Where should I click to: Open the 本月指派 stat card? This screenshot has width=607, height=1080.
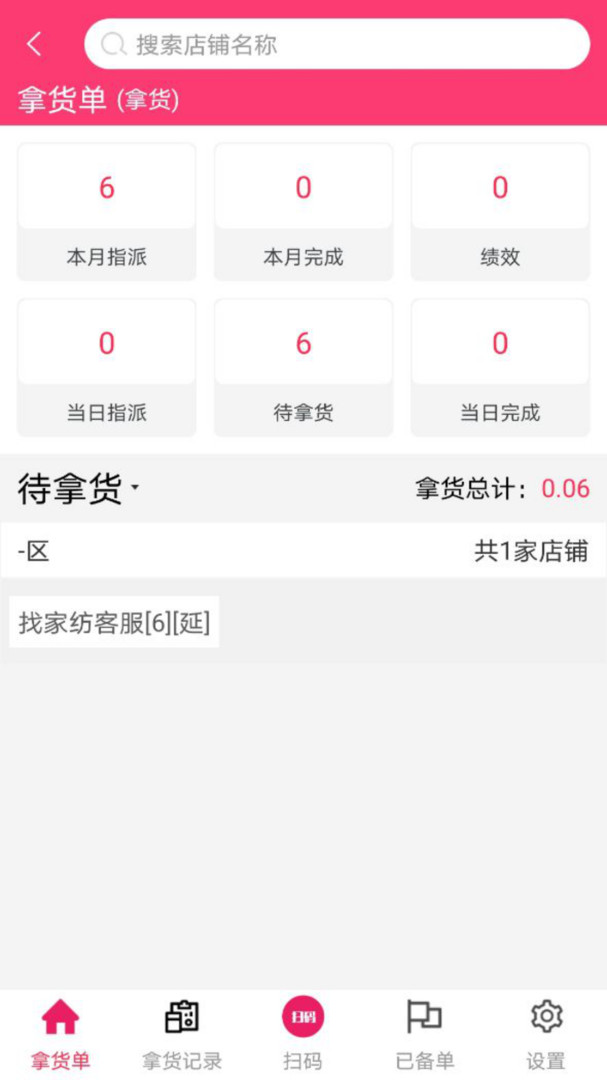click(x=106, y=212)
